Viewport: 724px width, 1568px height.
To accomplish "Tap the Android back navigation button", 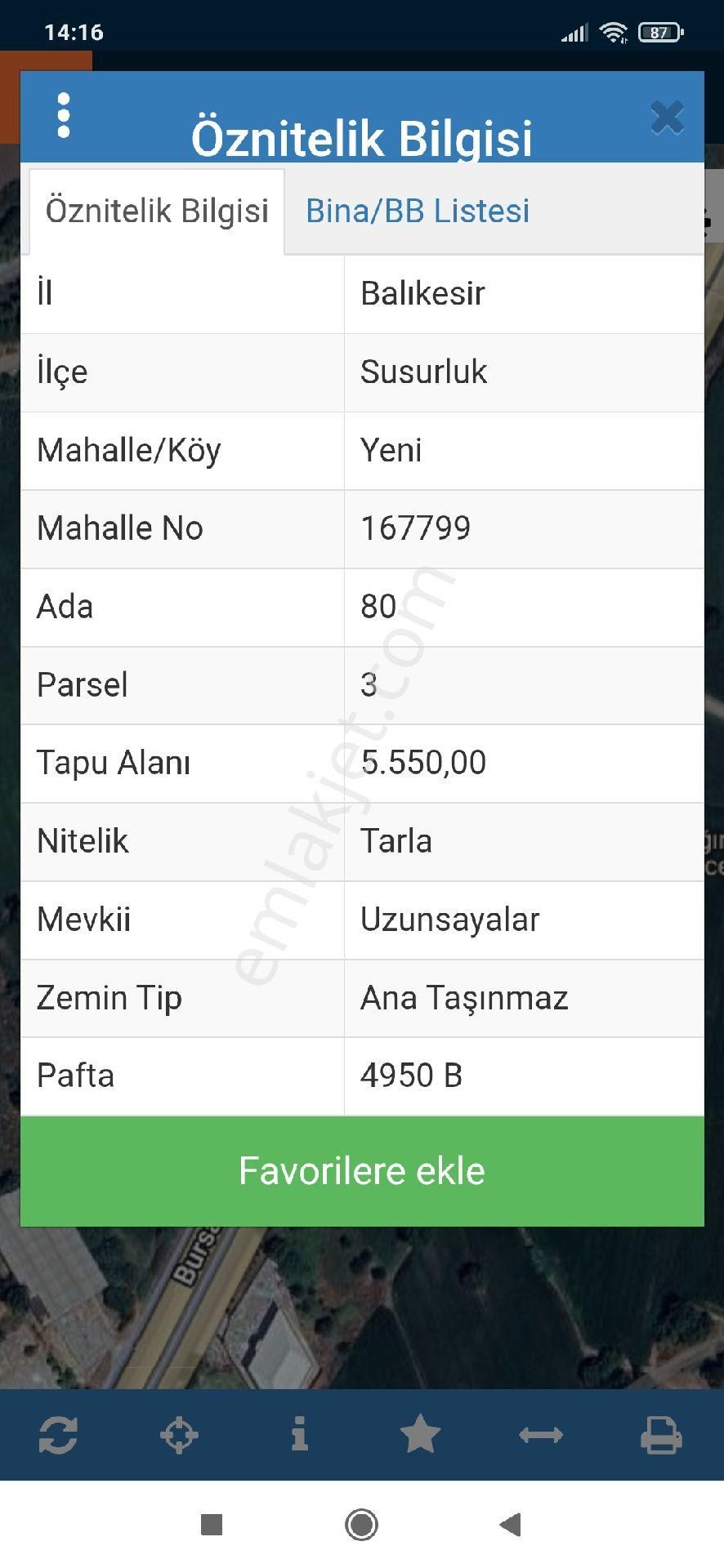I will point(507,1524).
